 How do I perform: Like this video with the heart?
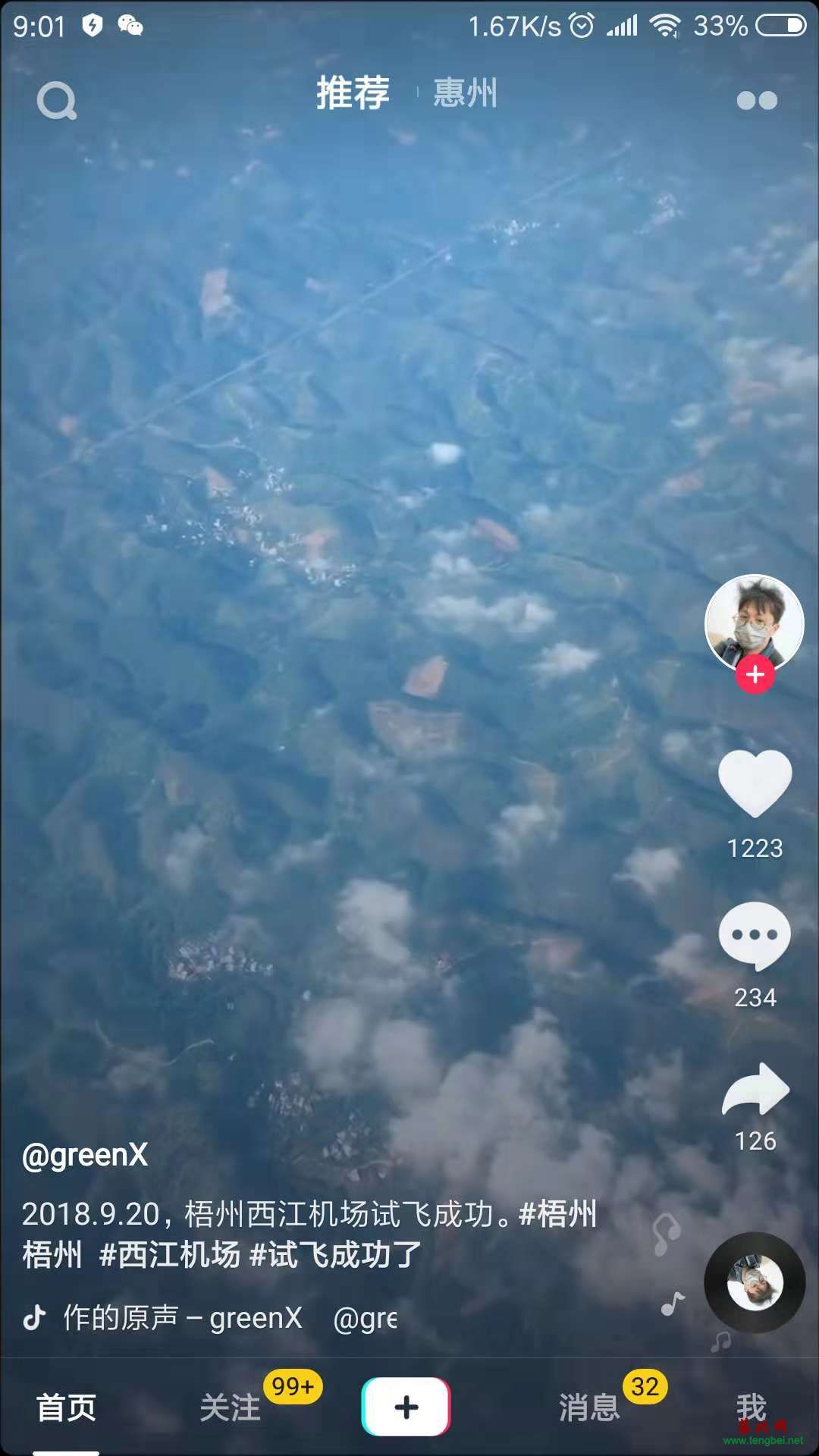pos(755,783)
